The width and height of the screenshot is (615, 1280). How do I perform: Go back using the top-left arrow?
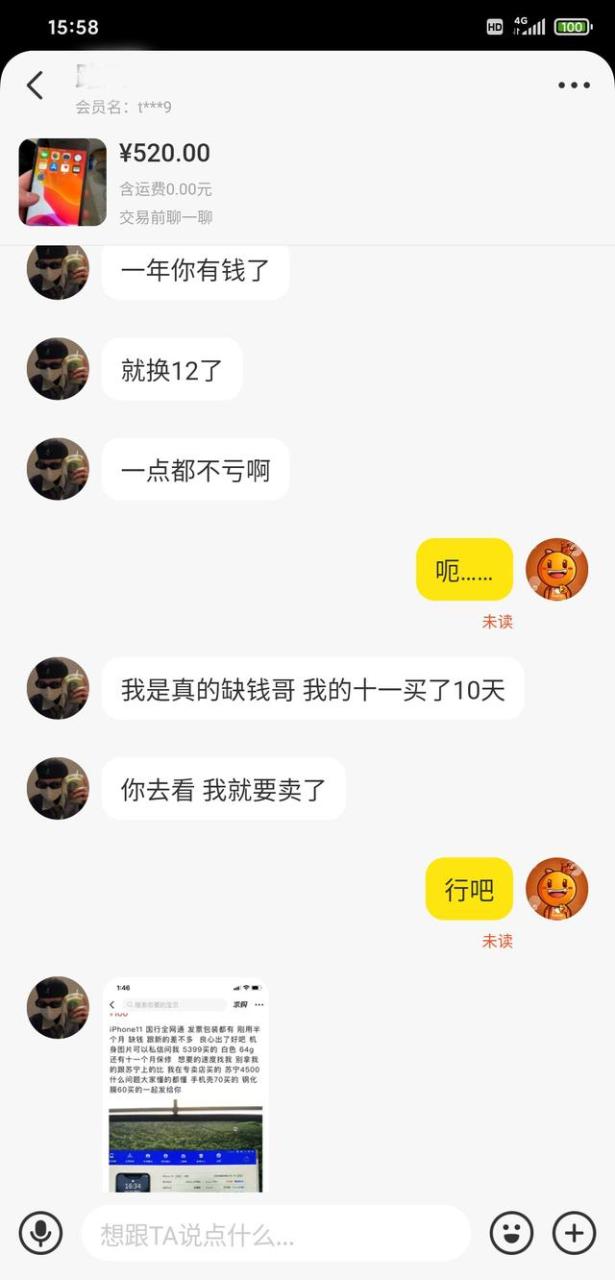pos(35,86)
